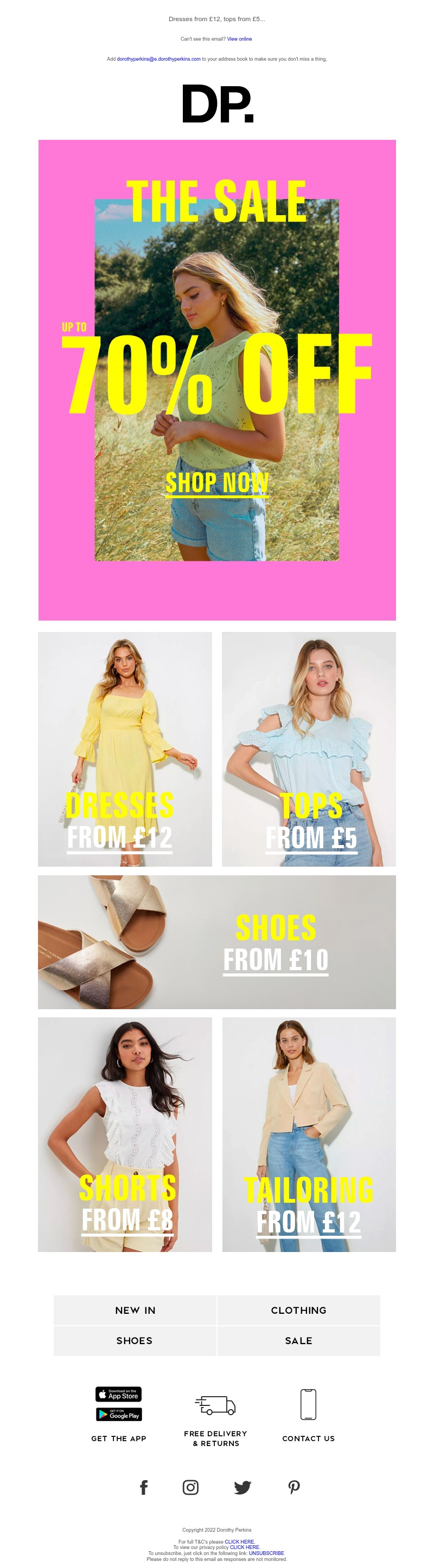Open the View online link
434x1568 pixels.
click(239, 39)
